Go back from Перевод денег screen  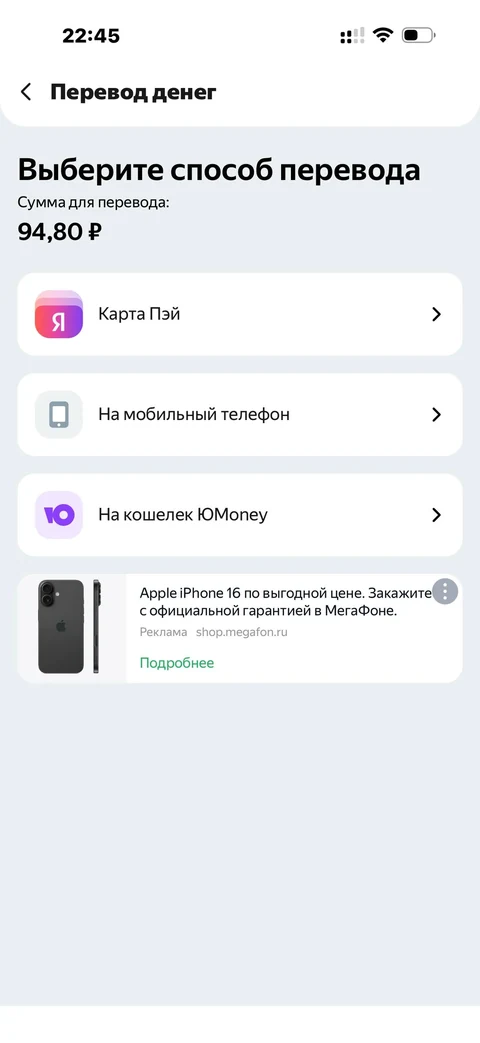point(26,92)
